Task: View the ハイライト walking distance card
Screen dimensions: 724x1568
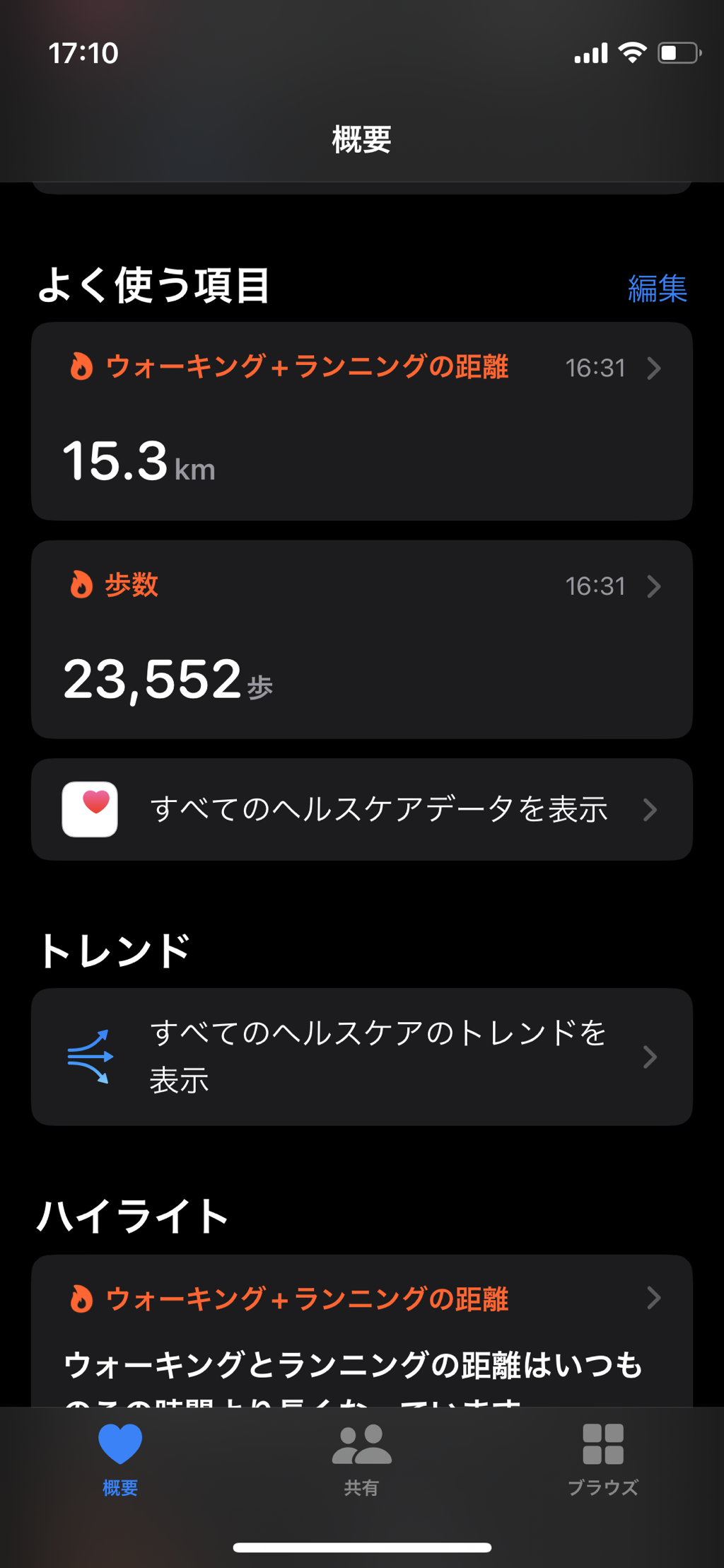Action: click(x=361, y=1330)
